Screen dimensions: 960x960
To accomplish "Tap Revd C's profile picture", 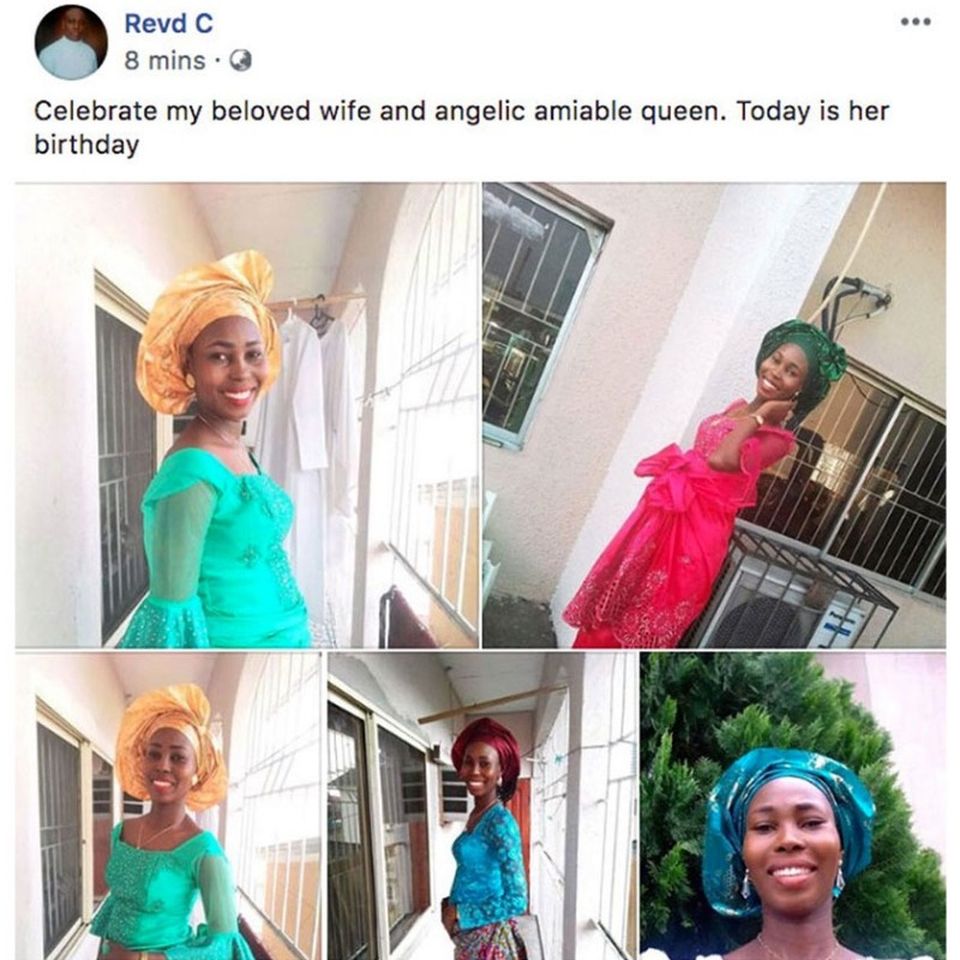I will (x=70, y=42).
